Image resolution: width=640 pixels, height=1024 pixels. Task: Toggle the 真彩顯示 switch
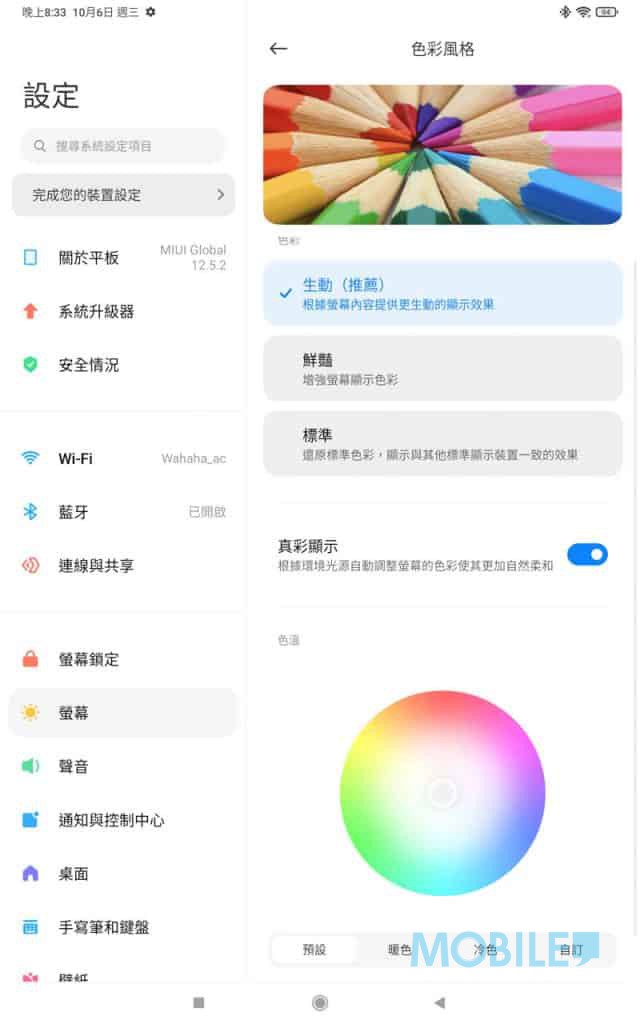pos(587,554)
